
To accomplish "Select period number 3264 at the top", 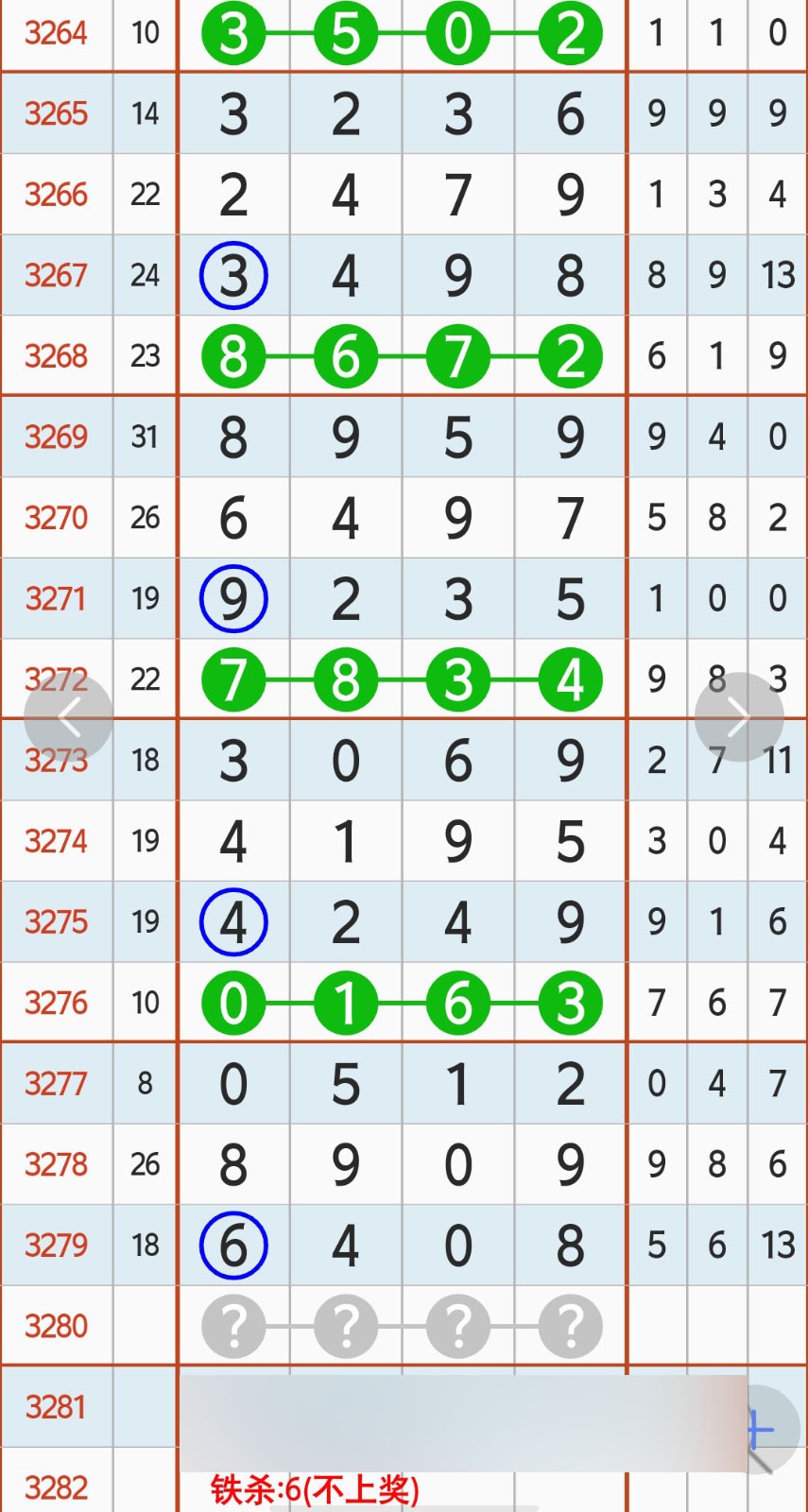I will coord(56,33).
